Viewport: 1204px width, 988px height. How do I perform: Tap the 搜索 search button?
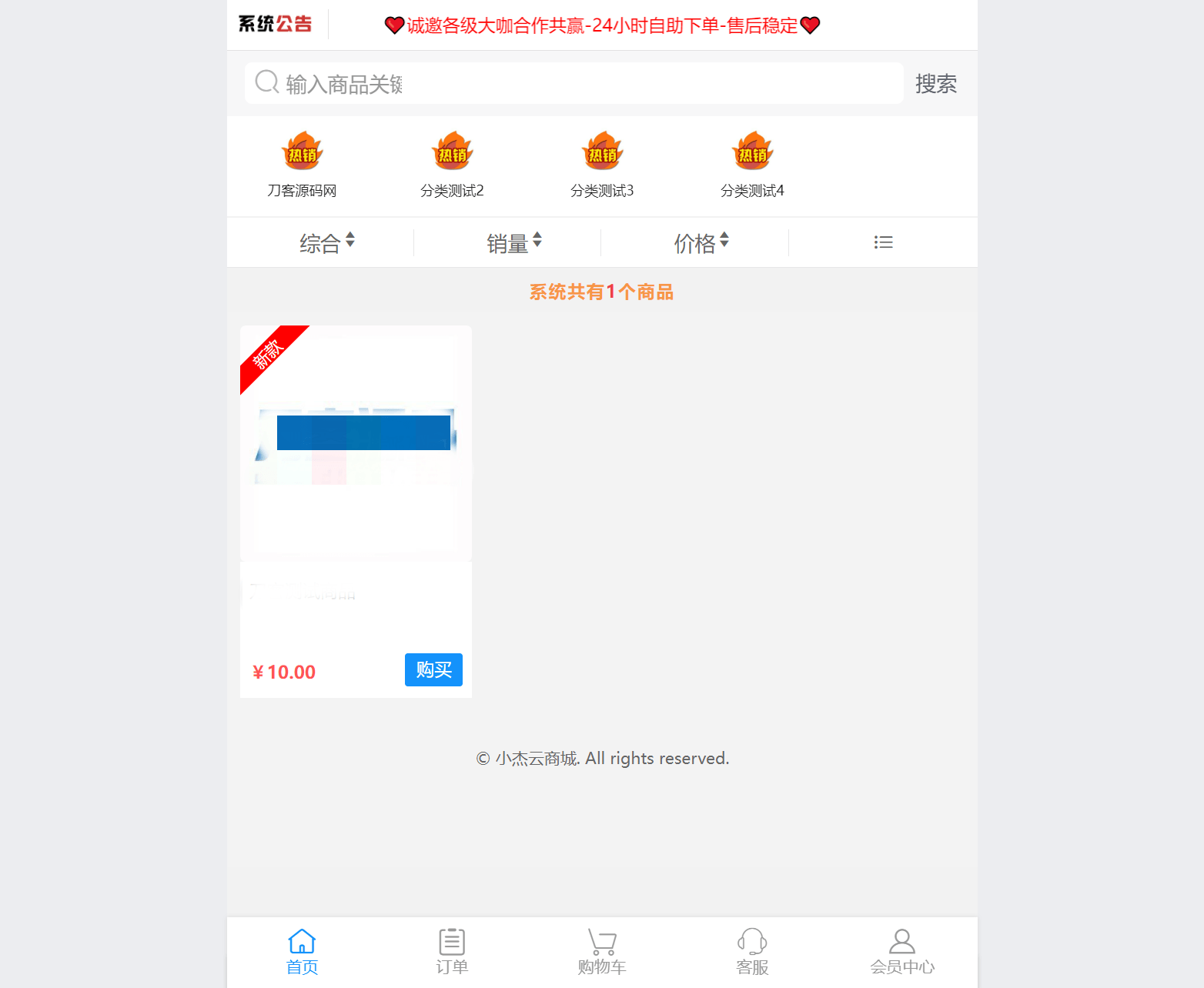click(x=935, y=83)
